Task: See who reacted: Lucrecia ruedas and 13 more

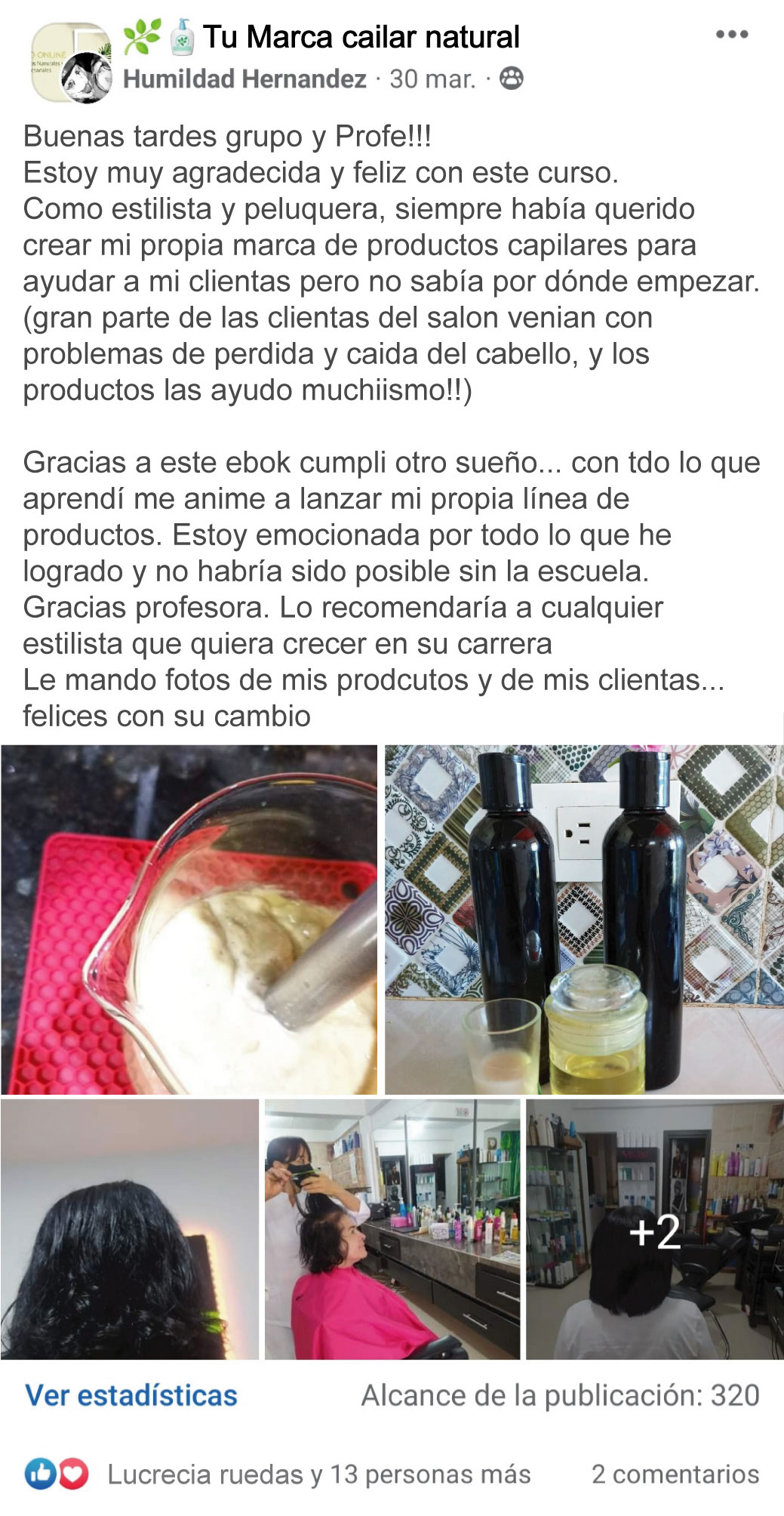Action: point(318,1474)
